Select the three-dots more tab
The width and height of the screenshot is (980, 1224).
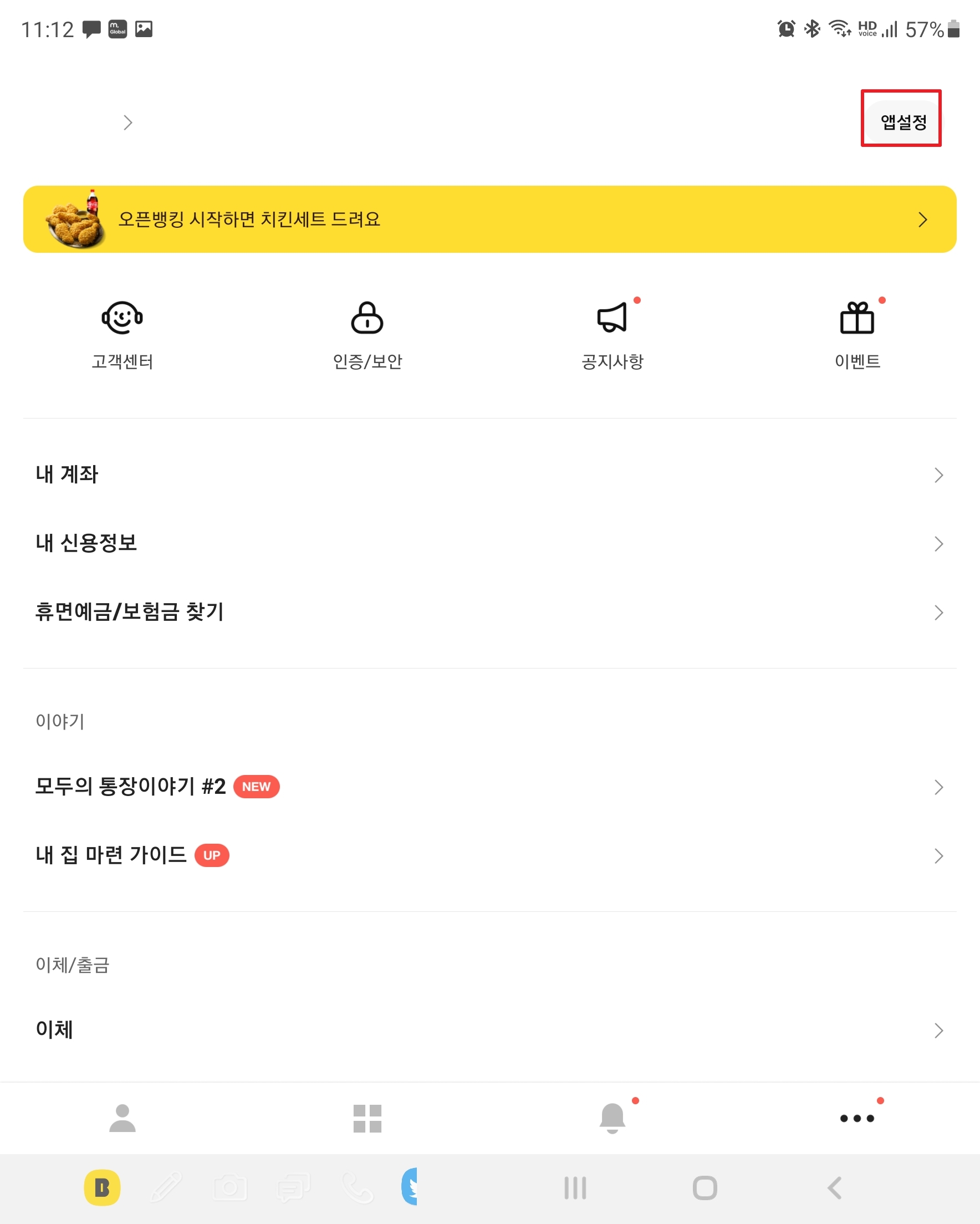pos(857,1119)
